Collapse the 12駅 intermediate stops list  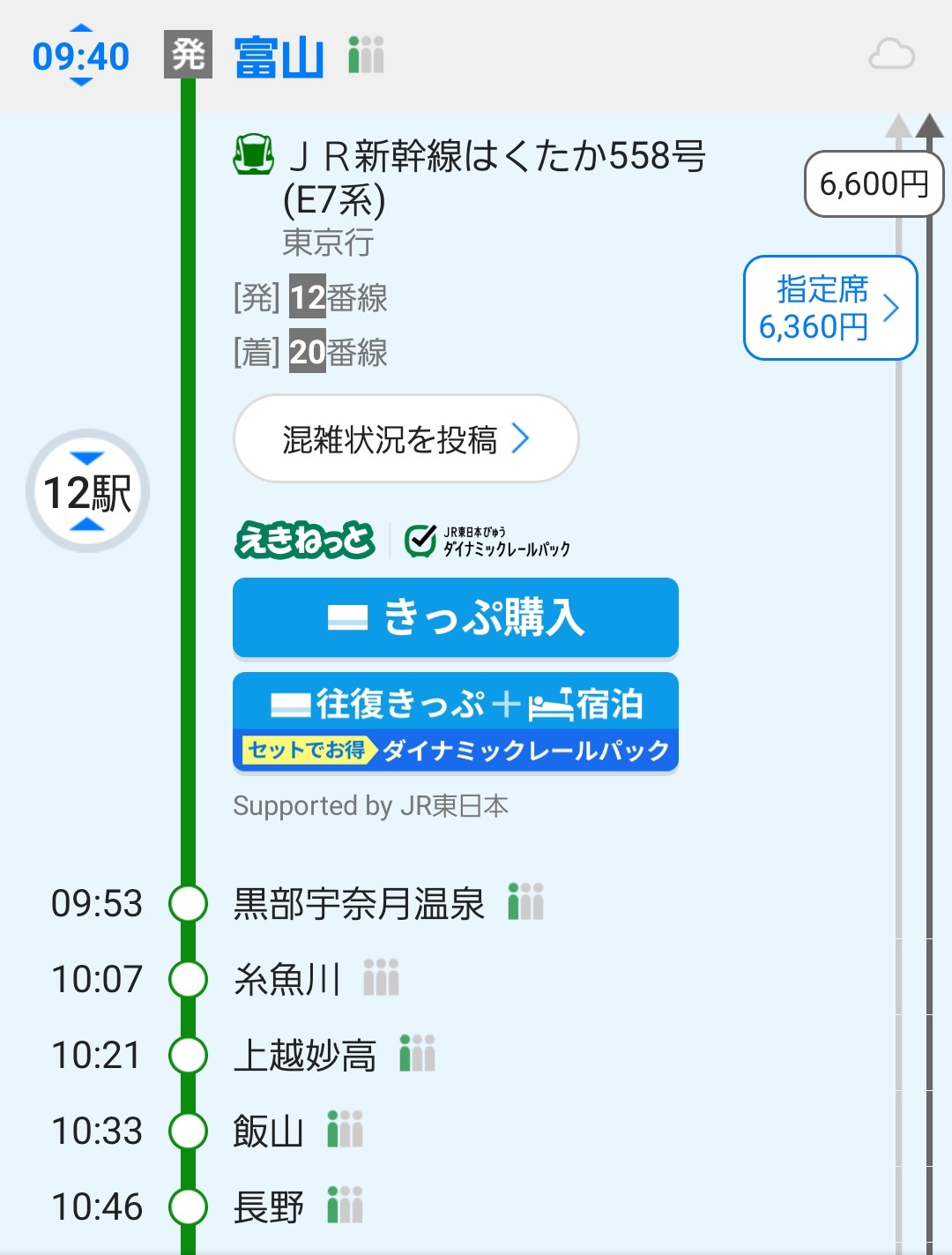click(87, 491)
